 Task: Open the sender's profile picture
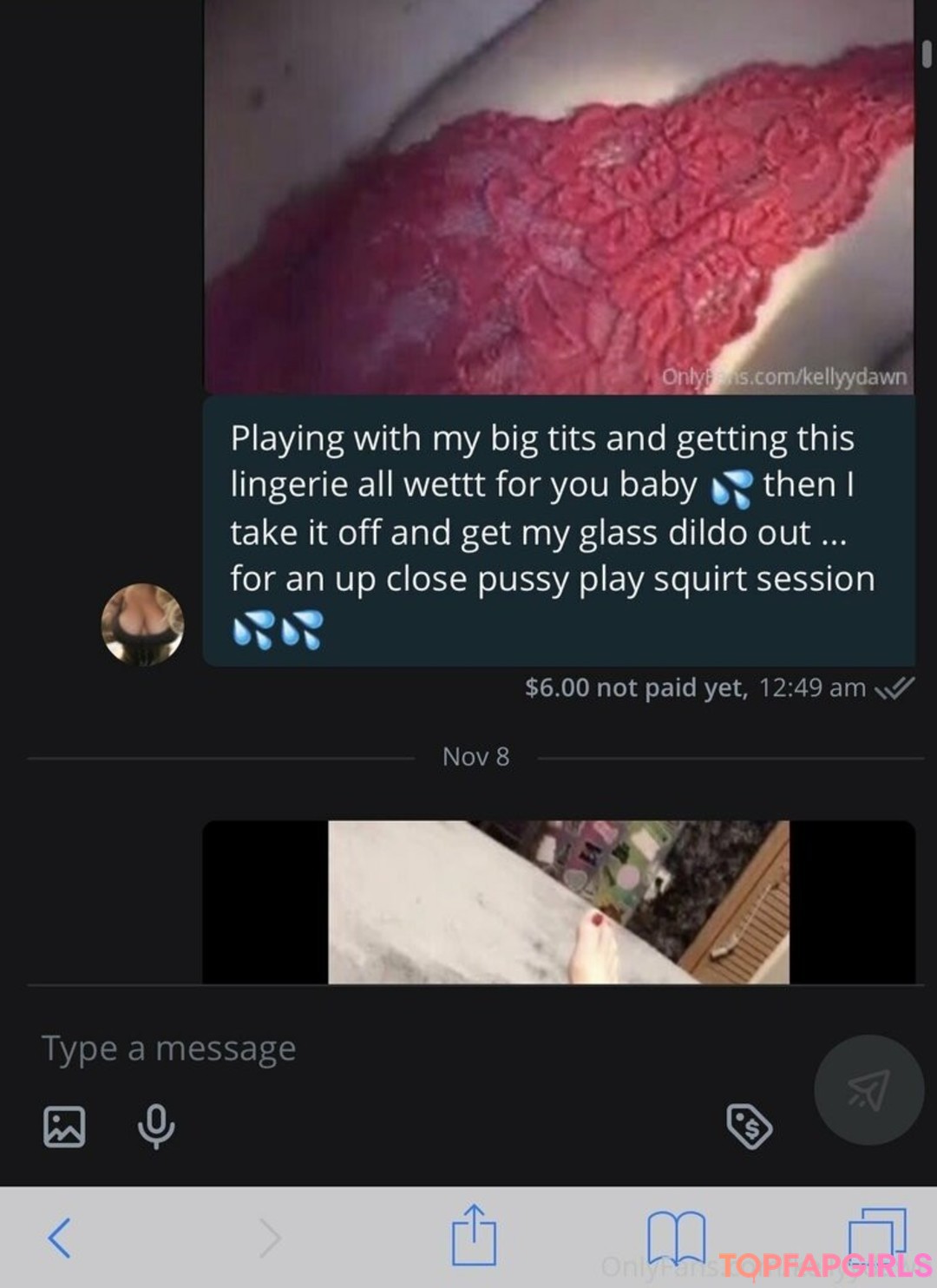(142, 624)
